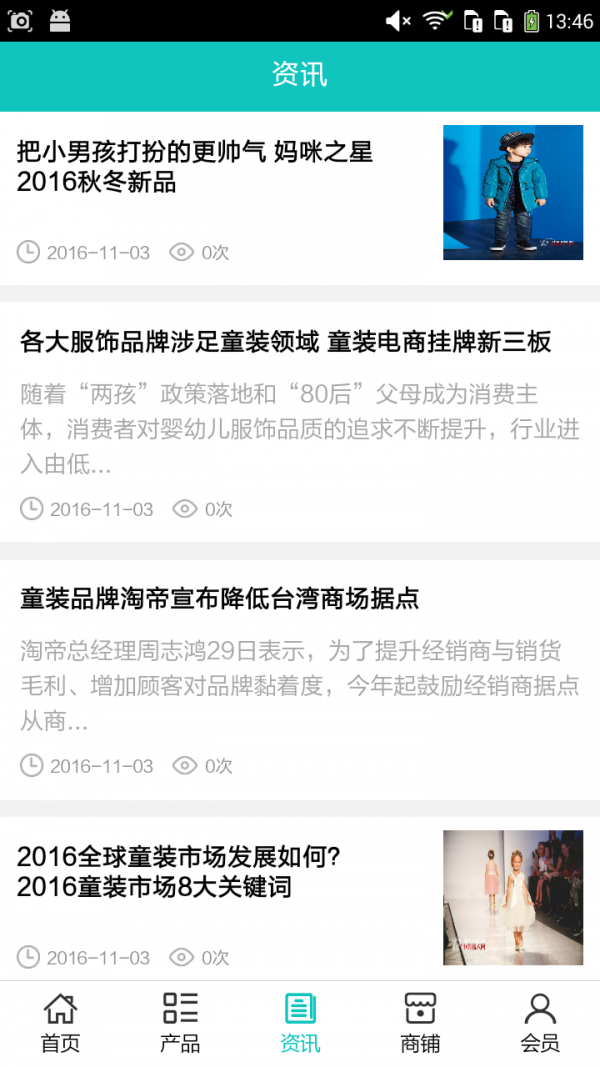Open article on 童装电商挂牌新三板

pyautogui.click(x=286, y=342)
